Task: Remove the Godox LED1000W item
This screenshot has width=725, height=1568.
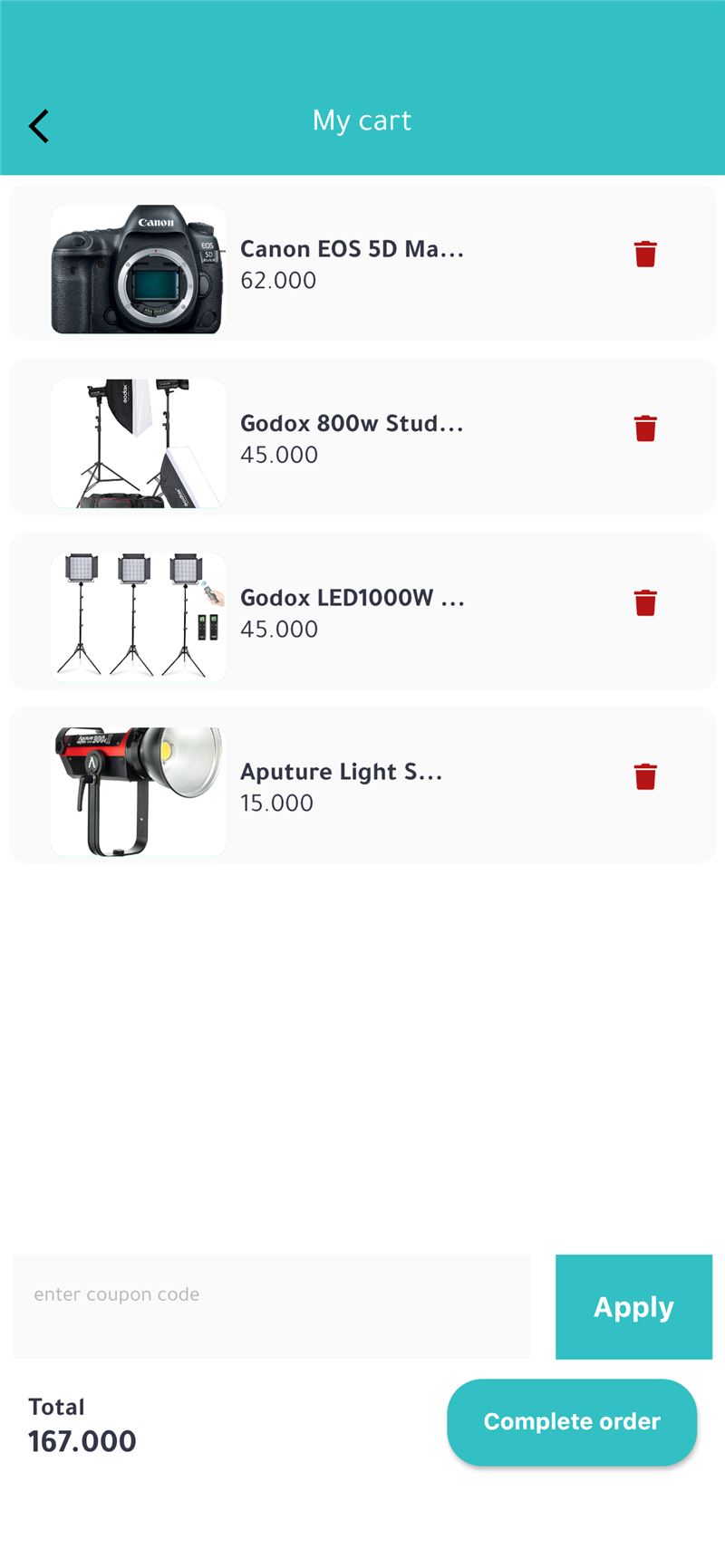Action: [645, 602]
